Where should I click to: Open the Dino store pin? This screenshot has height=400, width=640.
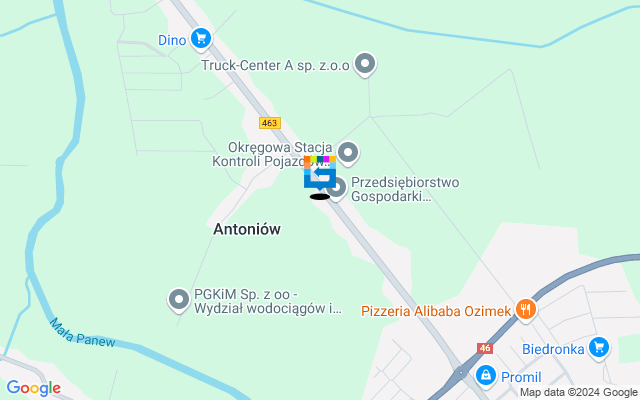coord(202,39)
